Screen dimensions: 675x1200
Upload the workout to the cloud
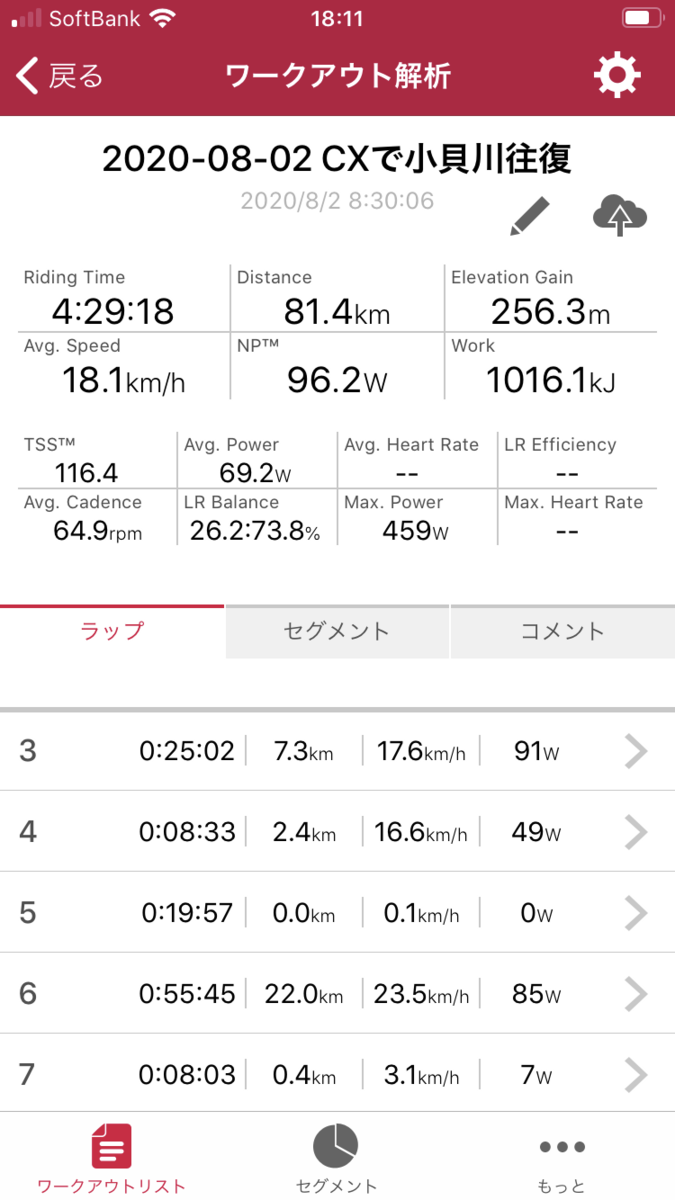coord(620,216)
